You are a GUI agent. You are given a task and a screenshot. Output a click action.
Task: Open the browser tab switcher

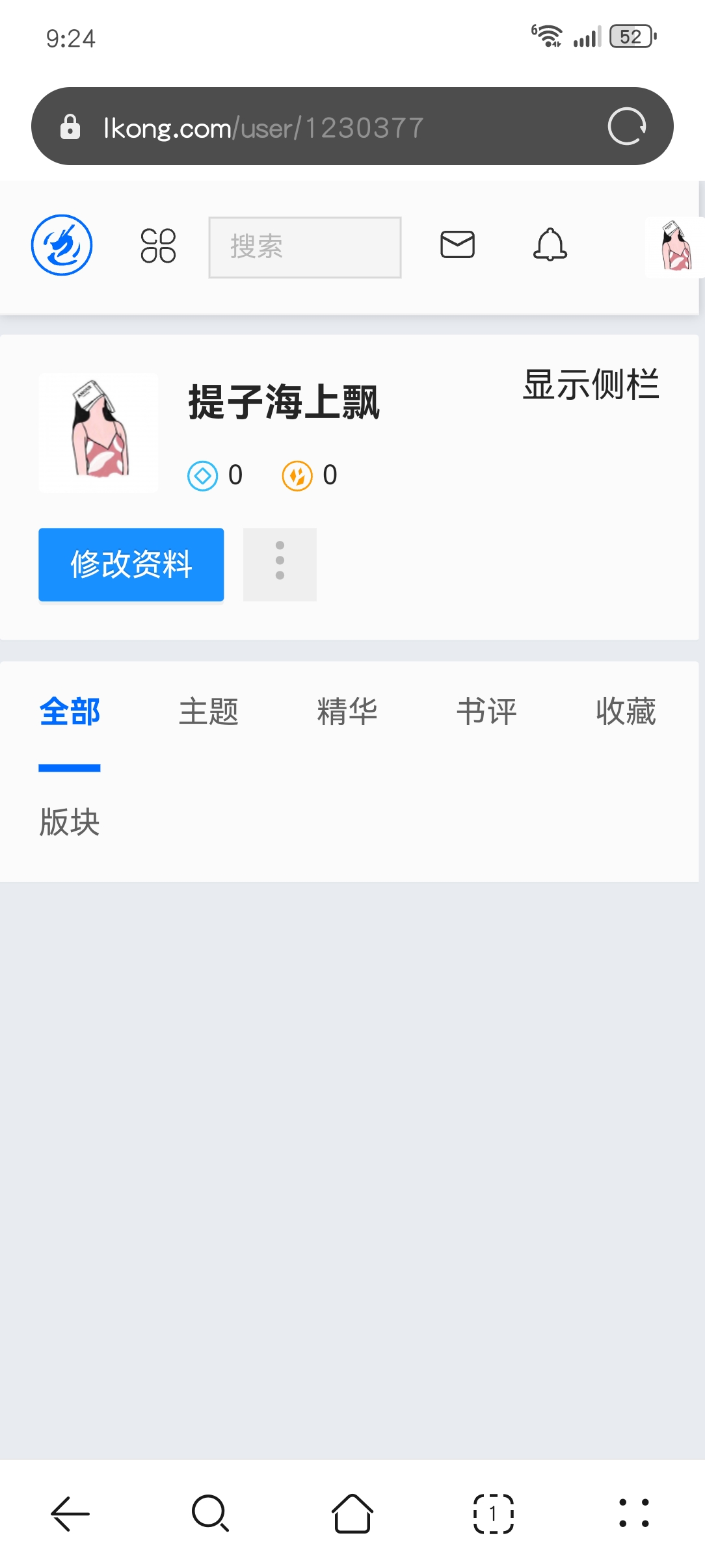tap(493, 1513)
